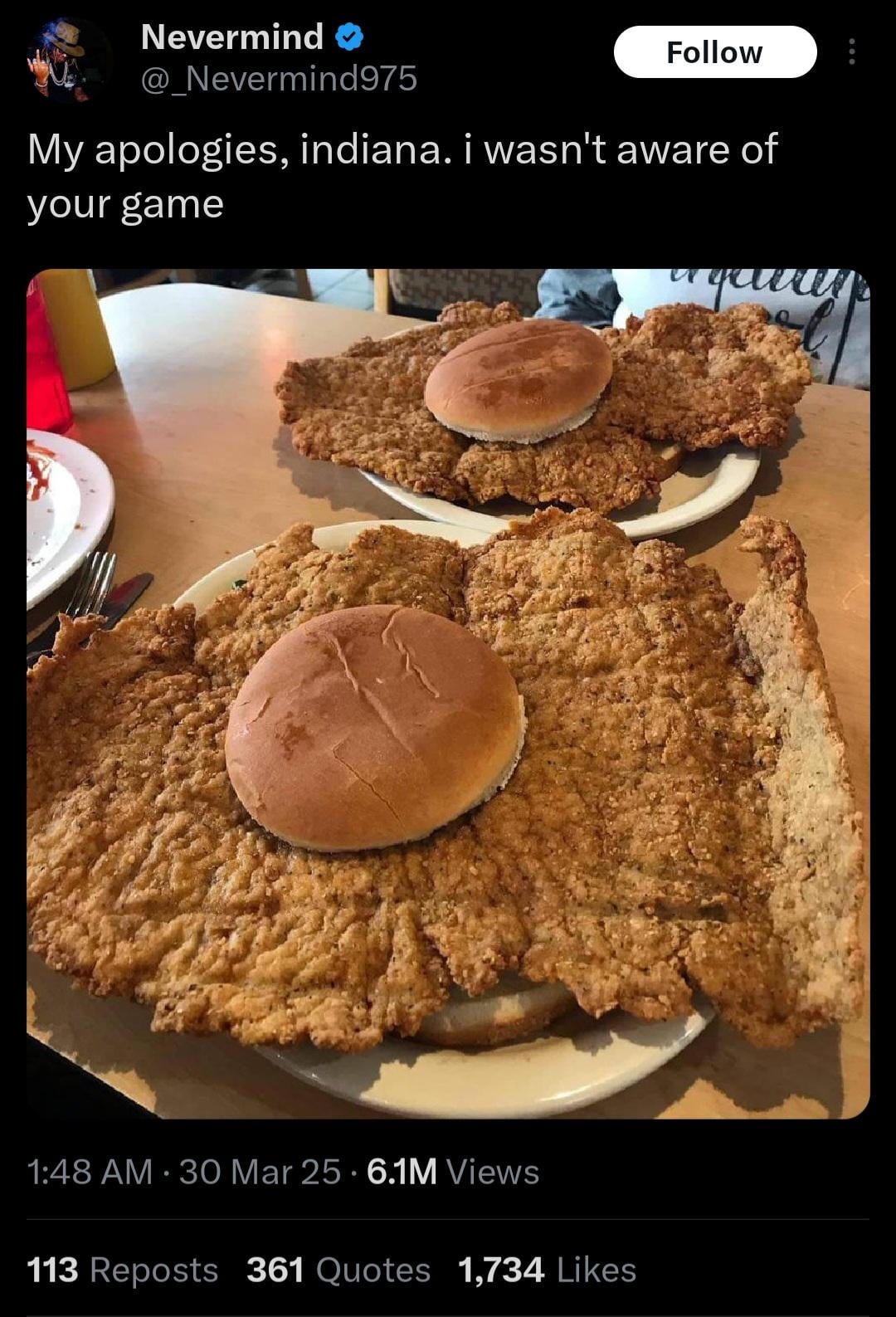Follow the Nevermind account
896x1317 pixels.
(714, 52)
